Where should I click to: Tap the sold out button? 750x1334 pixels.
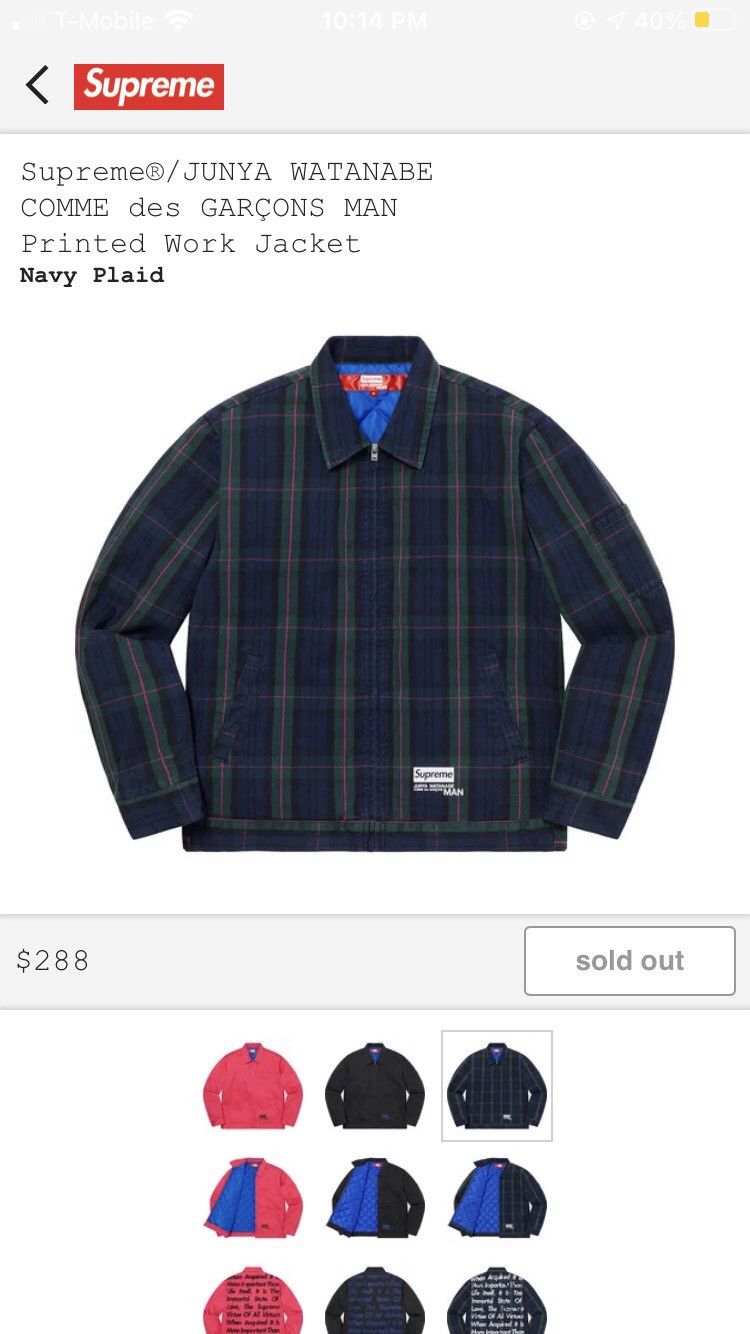630,961
